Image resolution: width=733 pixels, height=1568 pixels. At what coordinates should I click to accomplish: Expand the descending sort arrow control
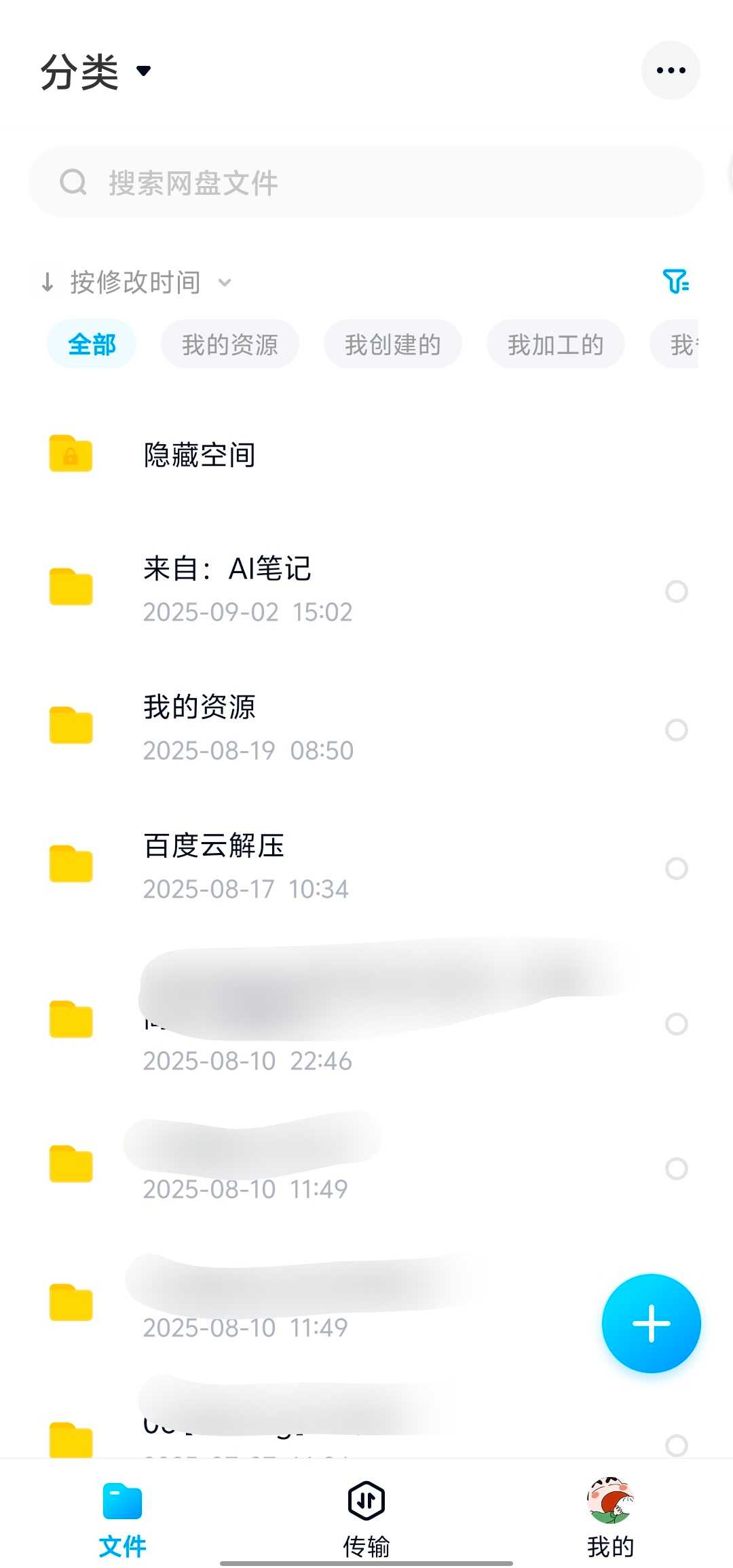pos(48,282)
